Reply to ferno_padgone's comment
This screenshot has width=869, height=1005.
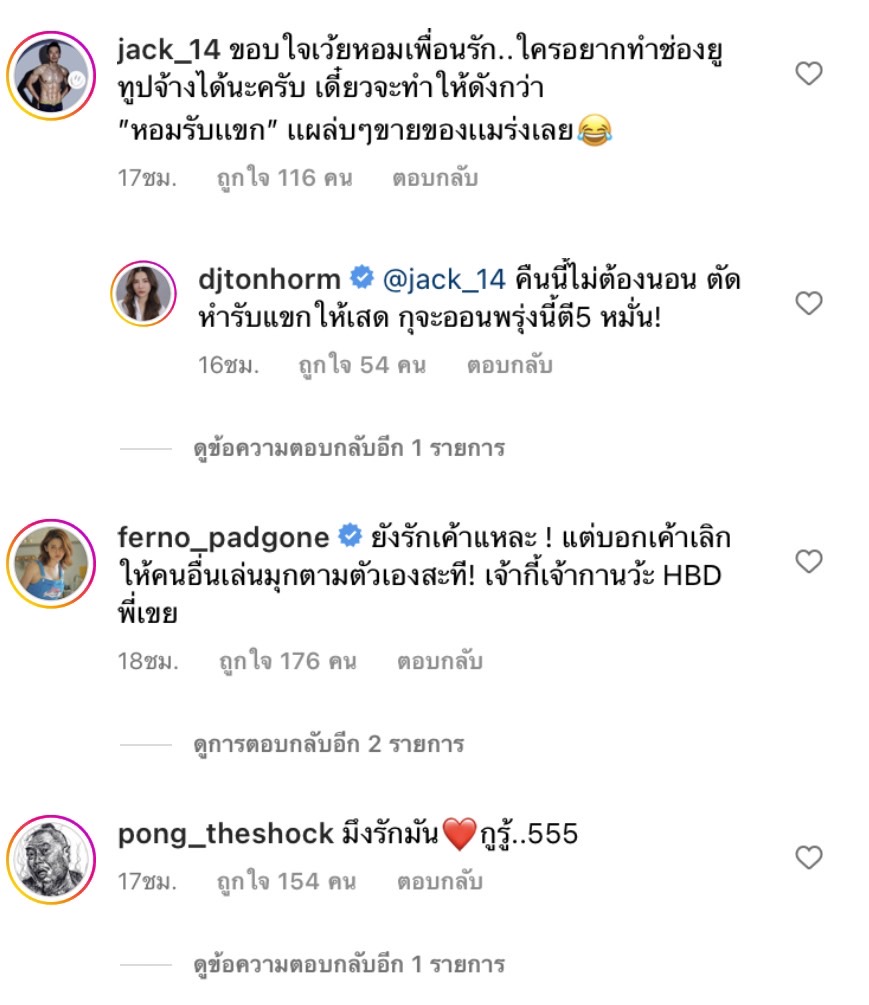440,661
